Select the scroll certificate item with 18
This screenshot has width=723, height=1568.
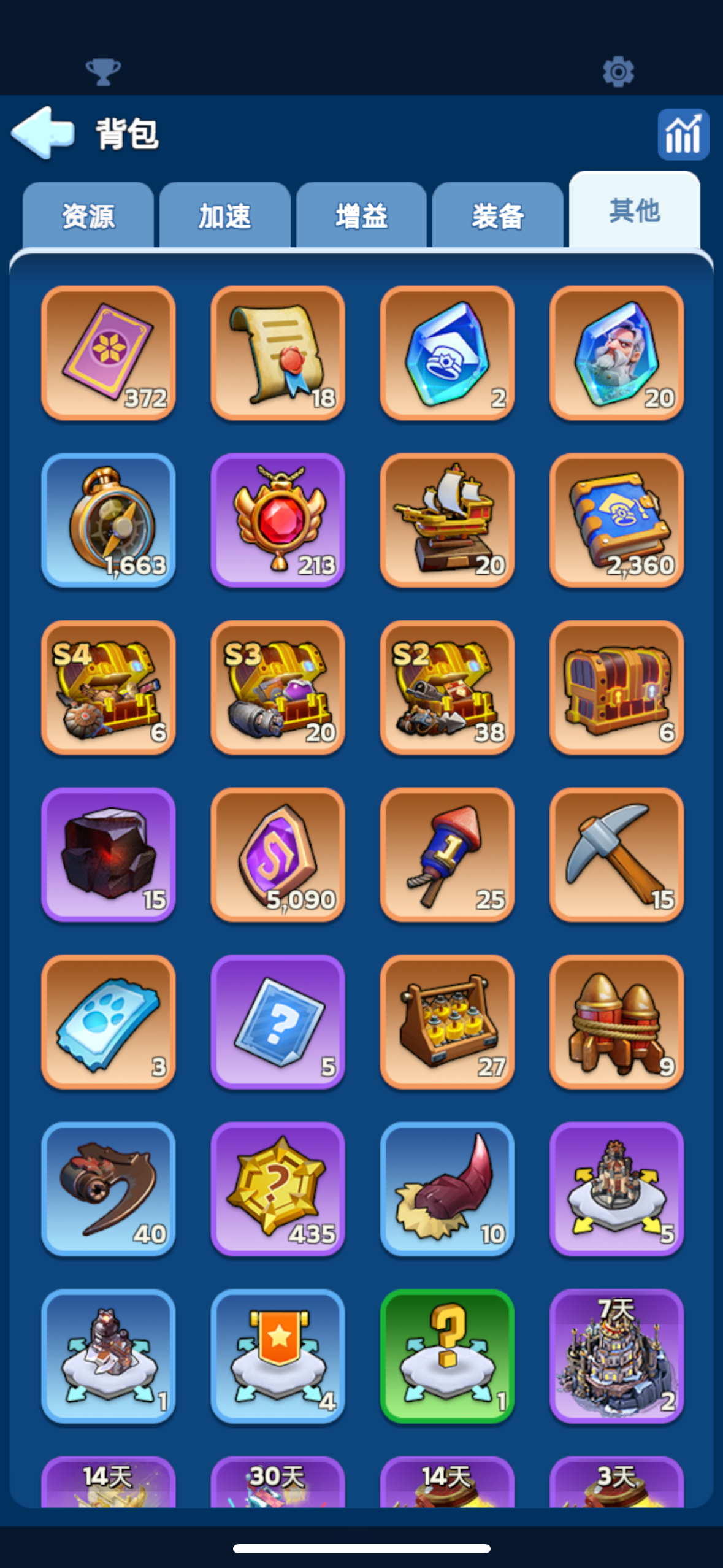pyautogui.click(x=278, y=353)
